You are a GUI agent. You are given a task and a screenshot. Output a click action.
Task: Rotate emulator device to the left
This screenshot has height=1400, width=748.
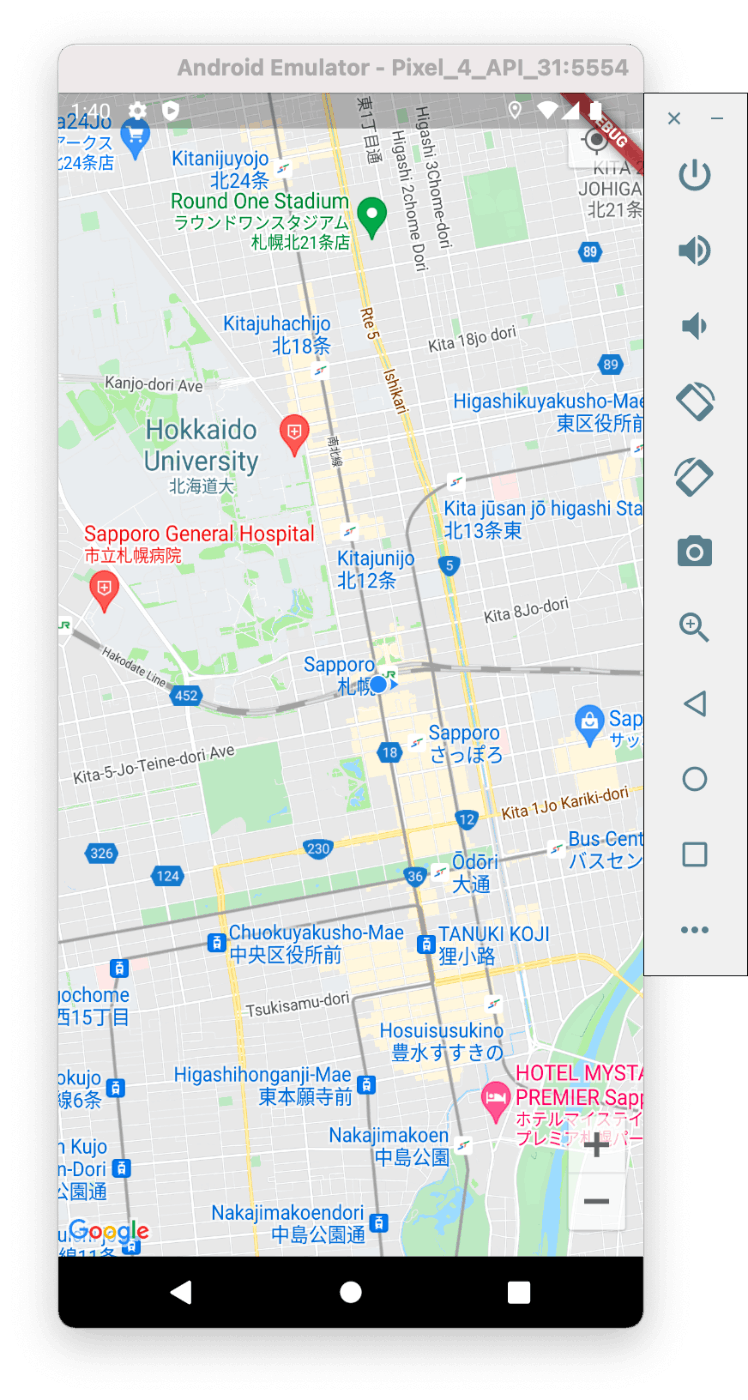(x=694, y=401)
